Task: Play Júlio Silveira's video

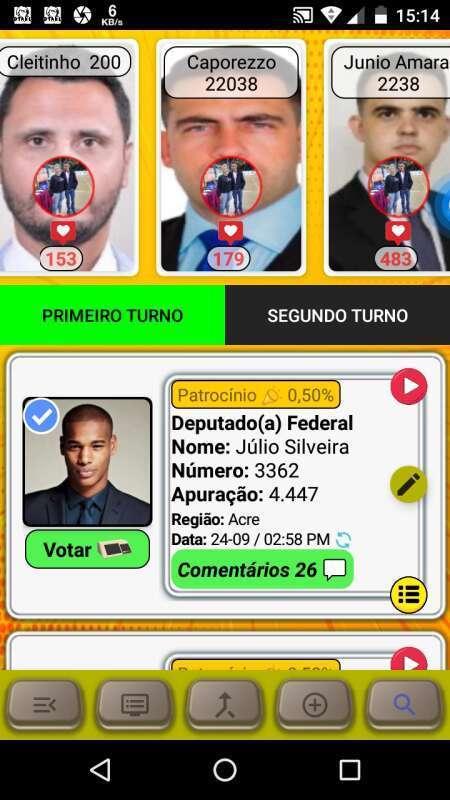Action: pos(409,387)
